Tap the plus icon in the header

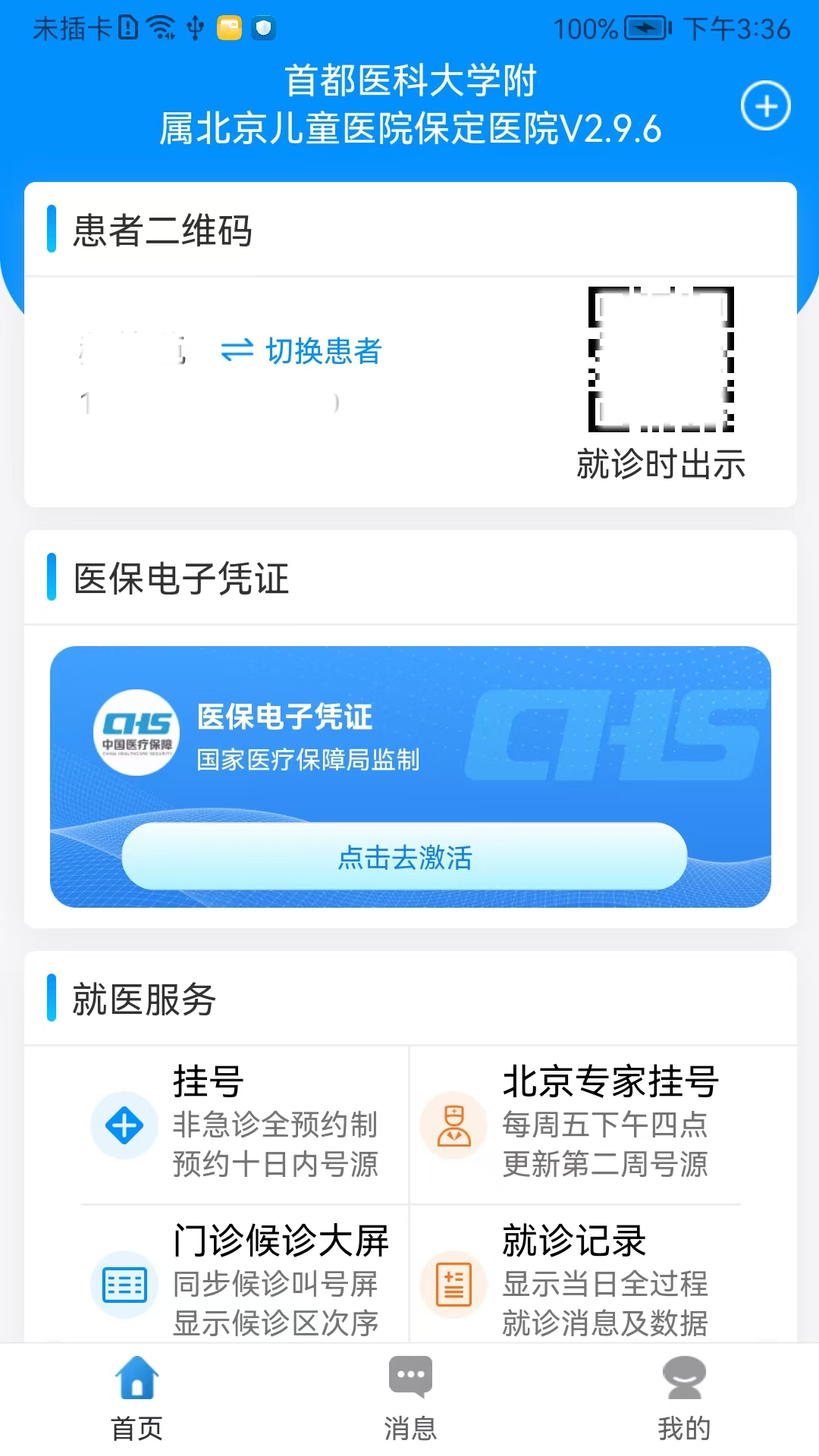pos(765,105)
